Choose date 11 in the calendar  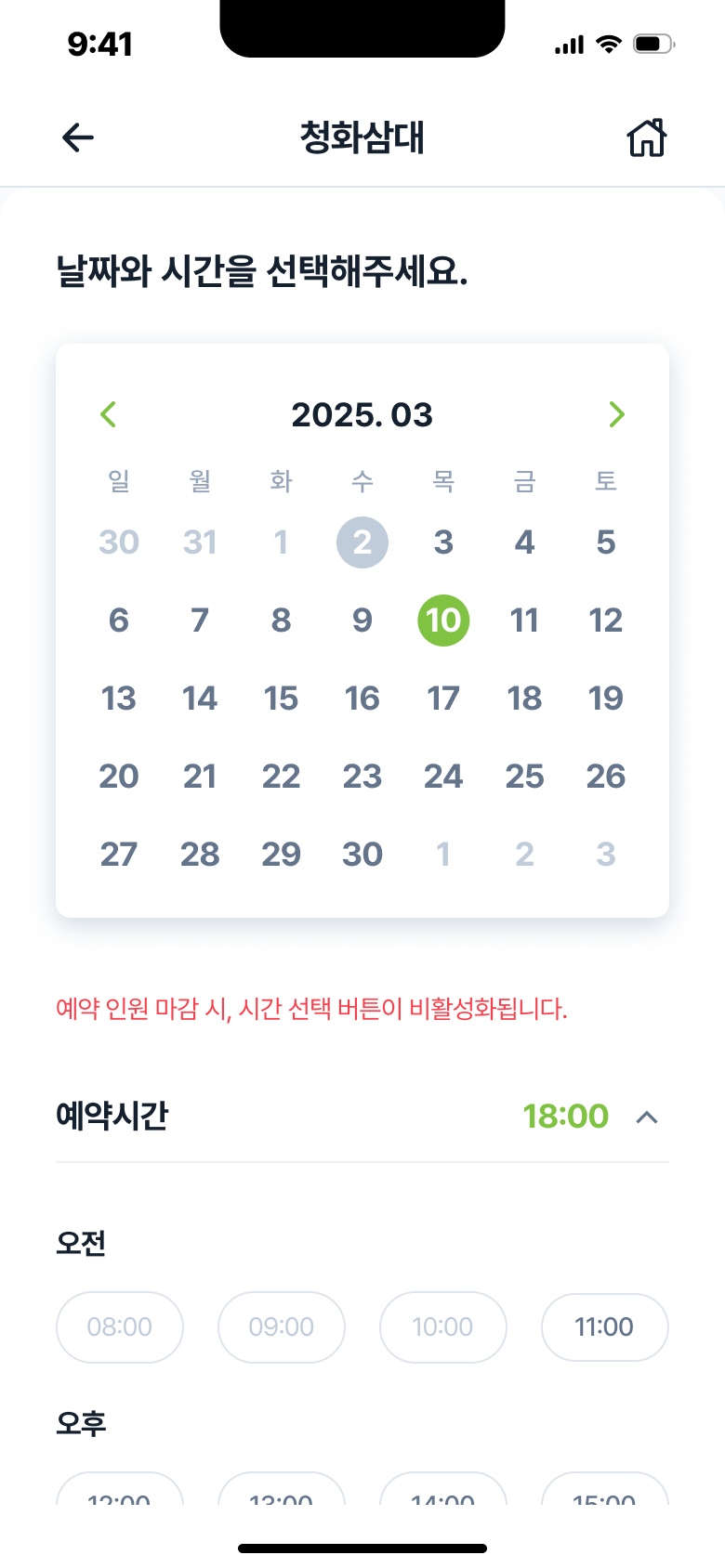tap(524, 621)
